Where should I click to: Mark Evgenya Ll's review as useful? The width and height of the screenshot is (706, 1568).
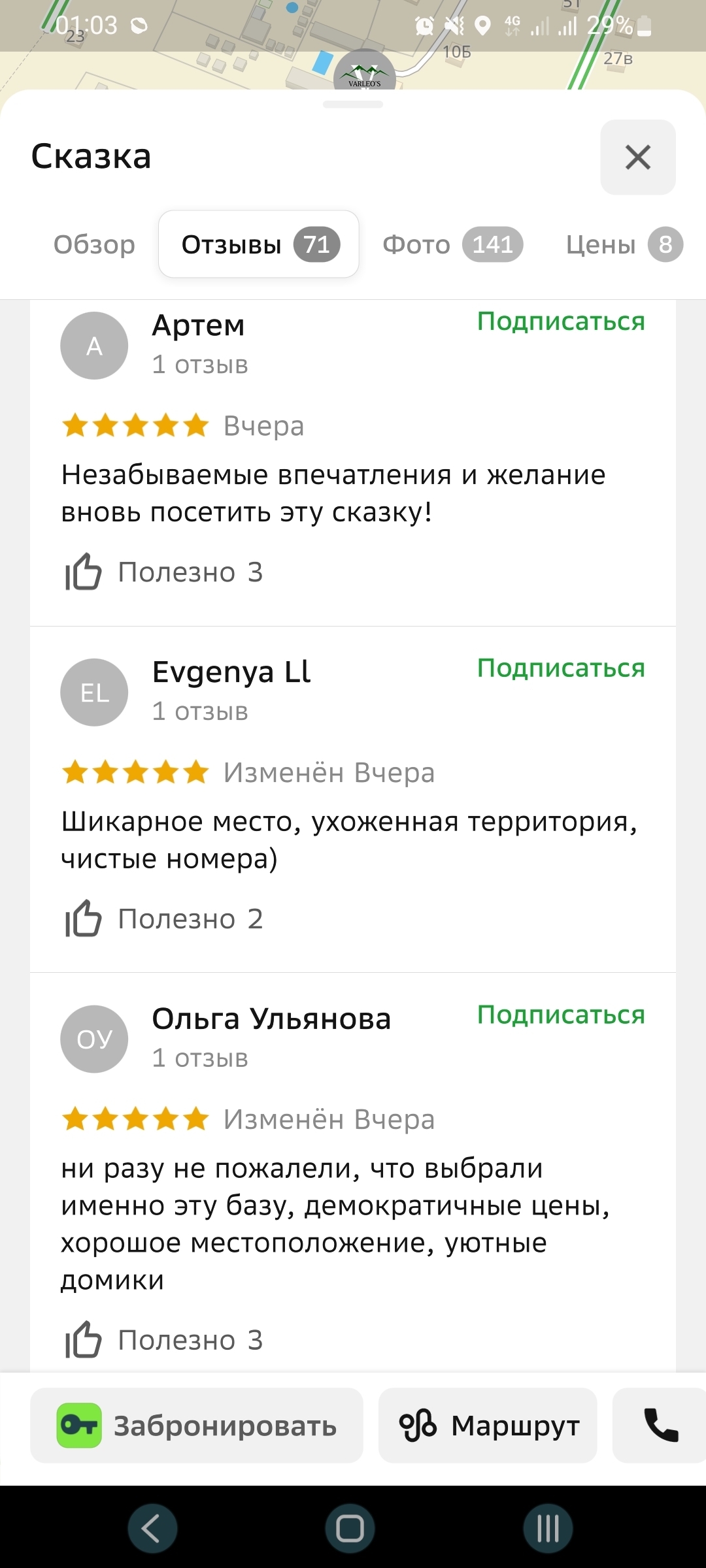[163, 919]
